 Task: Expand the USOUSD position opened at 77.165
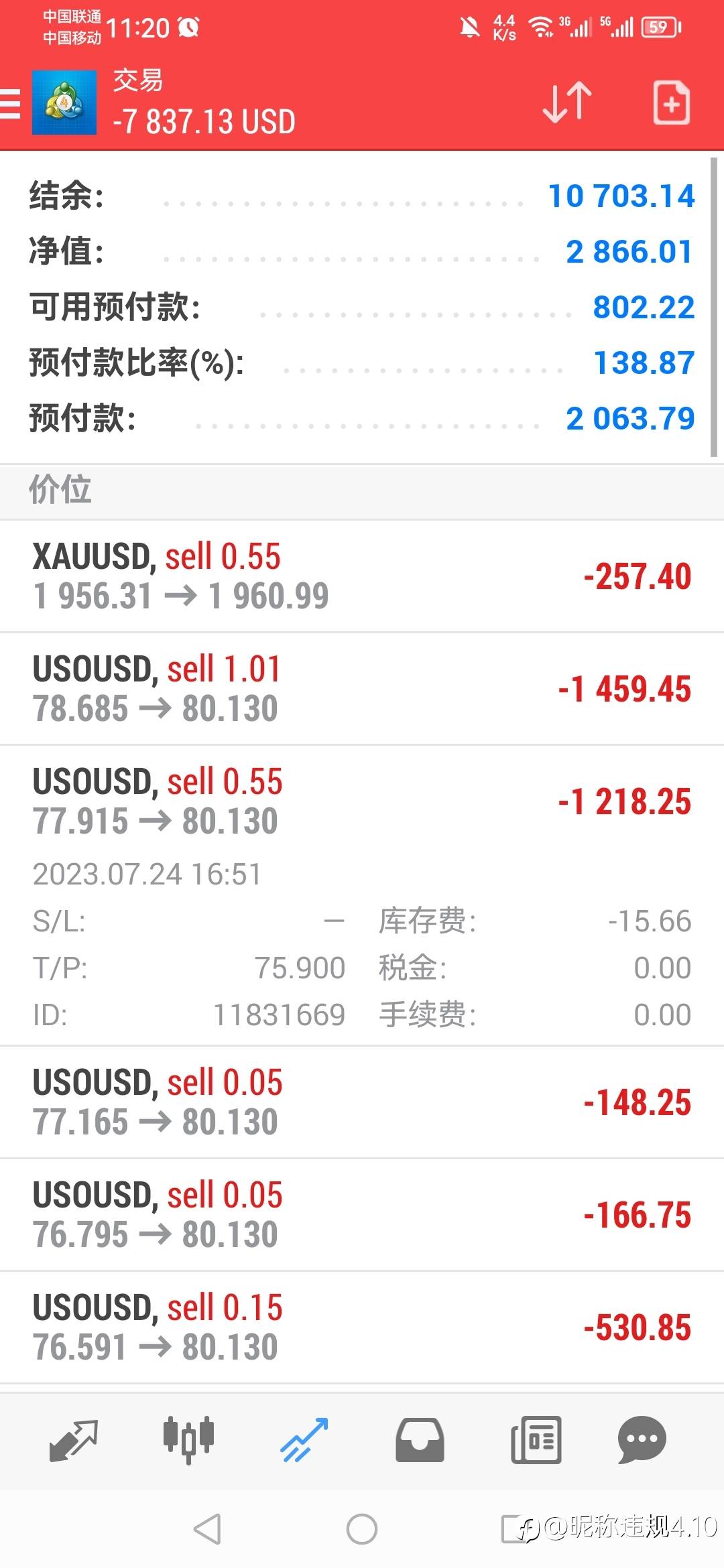pos(362,1102)
